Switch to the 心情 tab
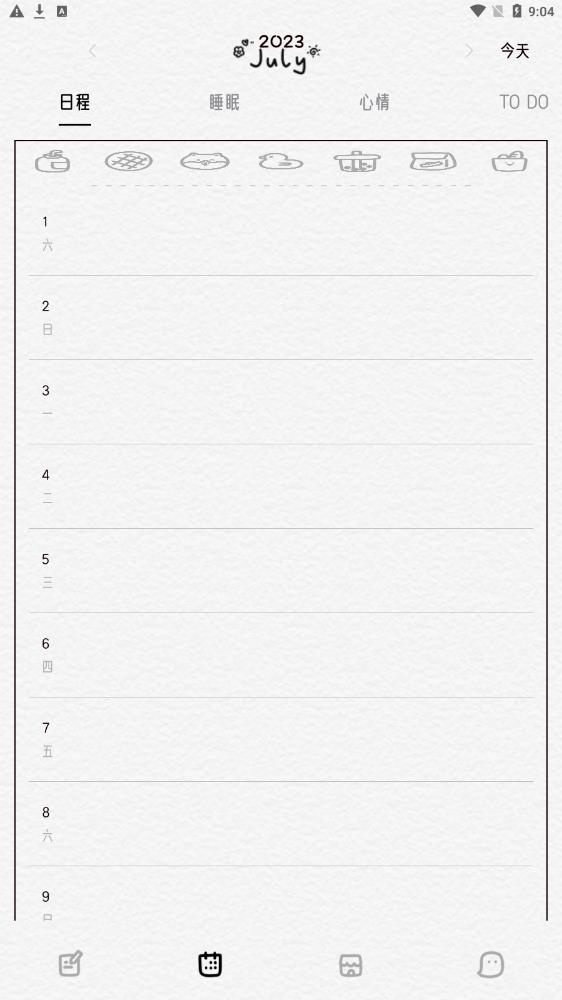The width and height of the screenshot is (562, 1000). [374, 102]
